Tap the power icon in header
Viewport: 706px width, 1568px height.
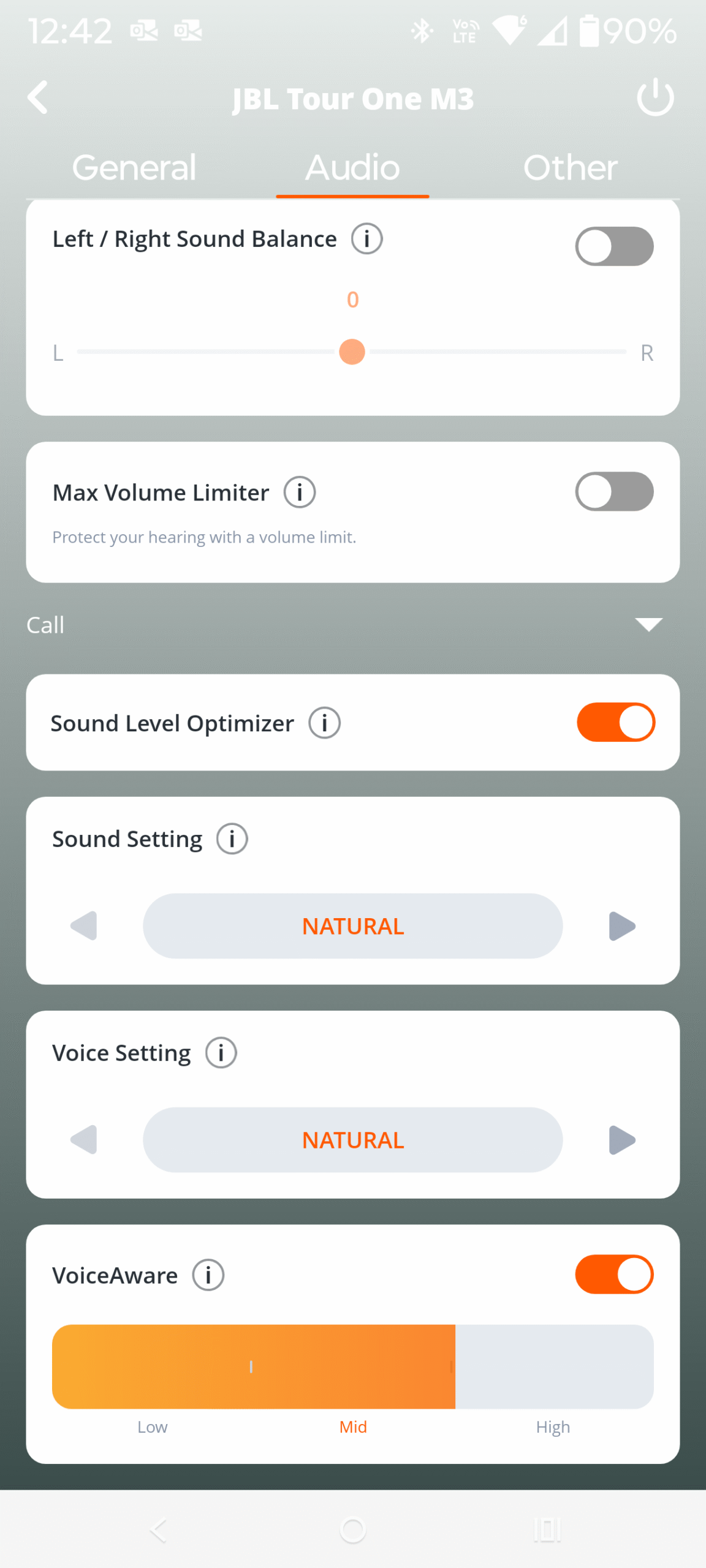(655, 97)
